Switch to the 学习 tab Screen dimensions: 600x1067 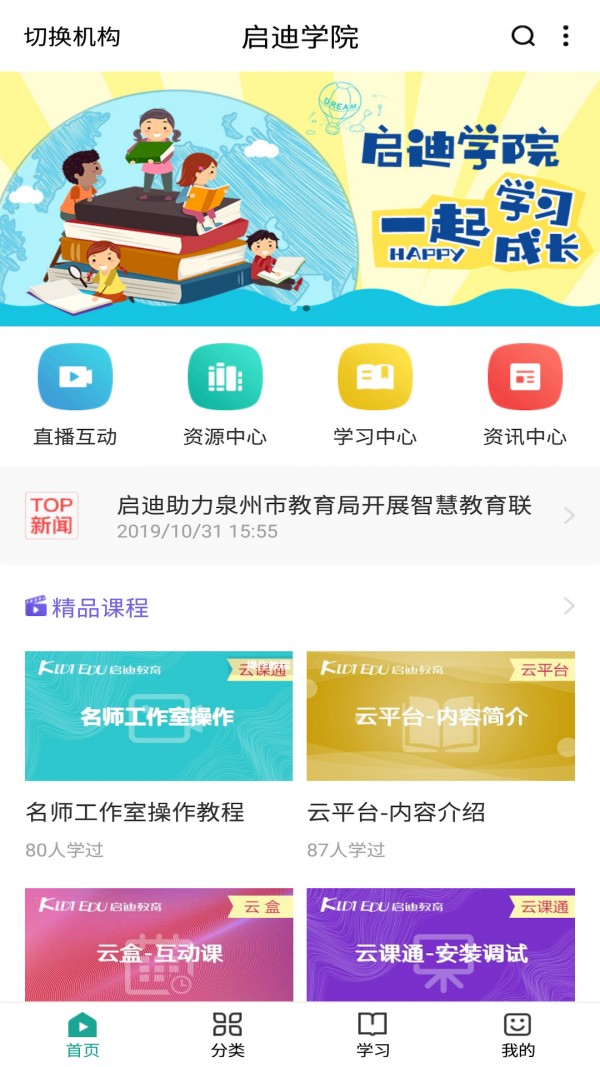pos(372,1035)
